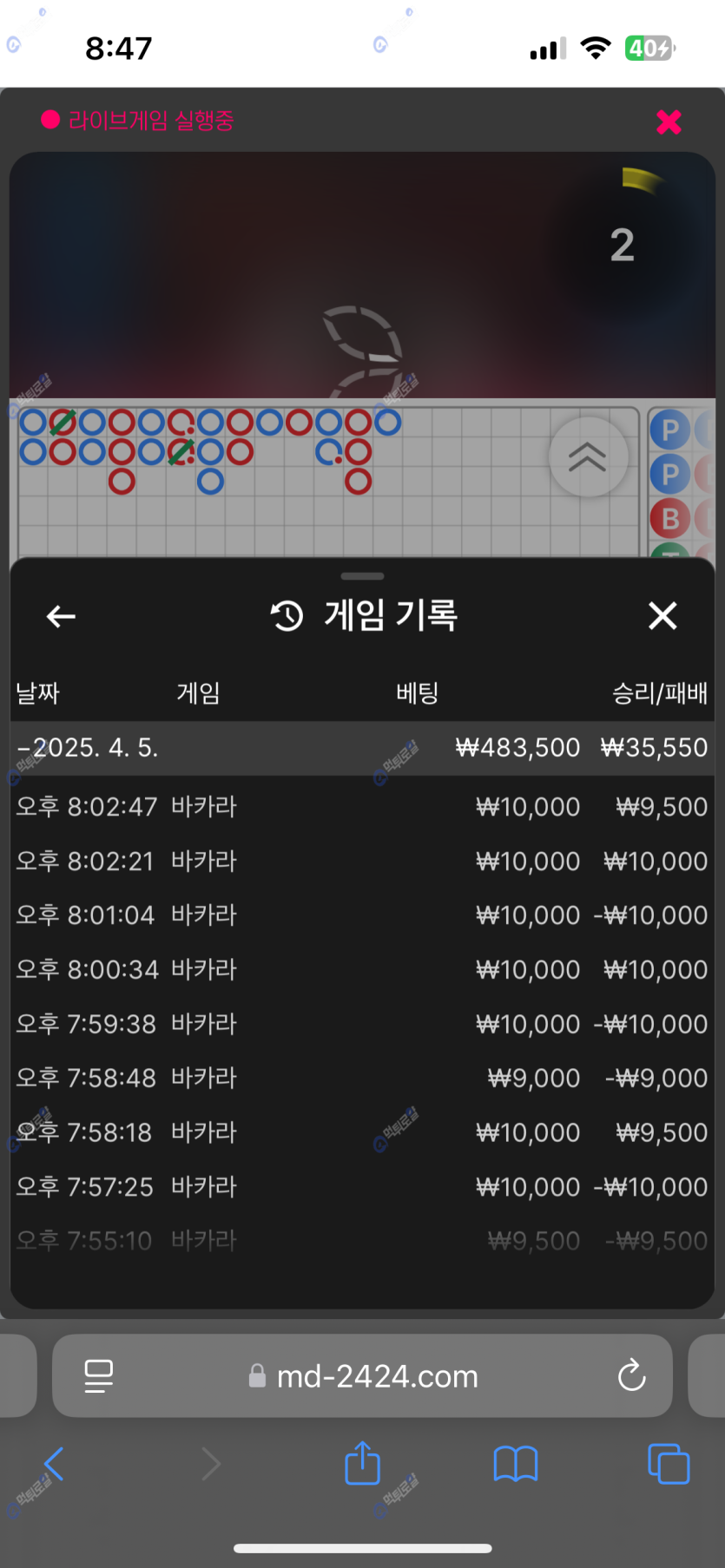This screenshot has height=1568, width=725.
Task: Show all open Safari tabs
Action: (x=669, y=1464)
